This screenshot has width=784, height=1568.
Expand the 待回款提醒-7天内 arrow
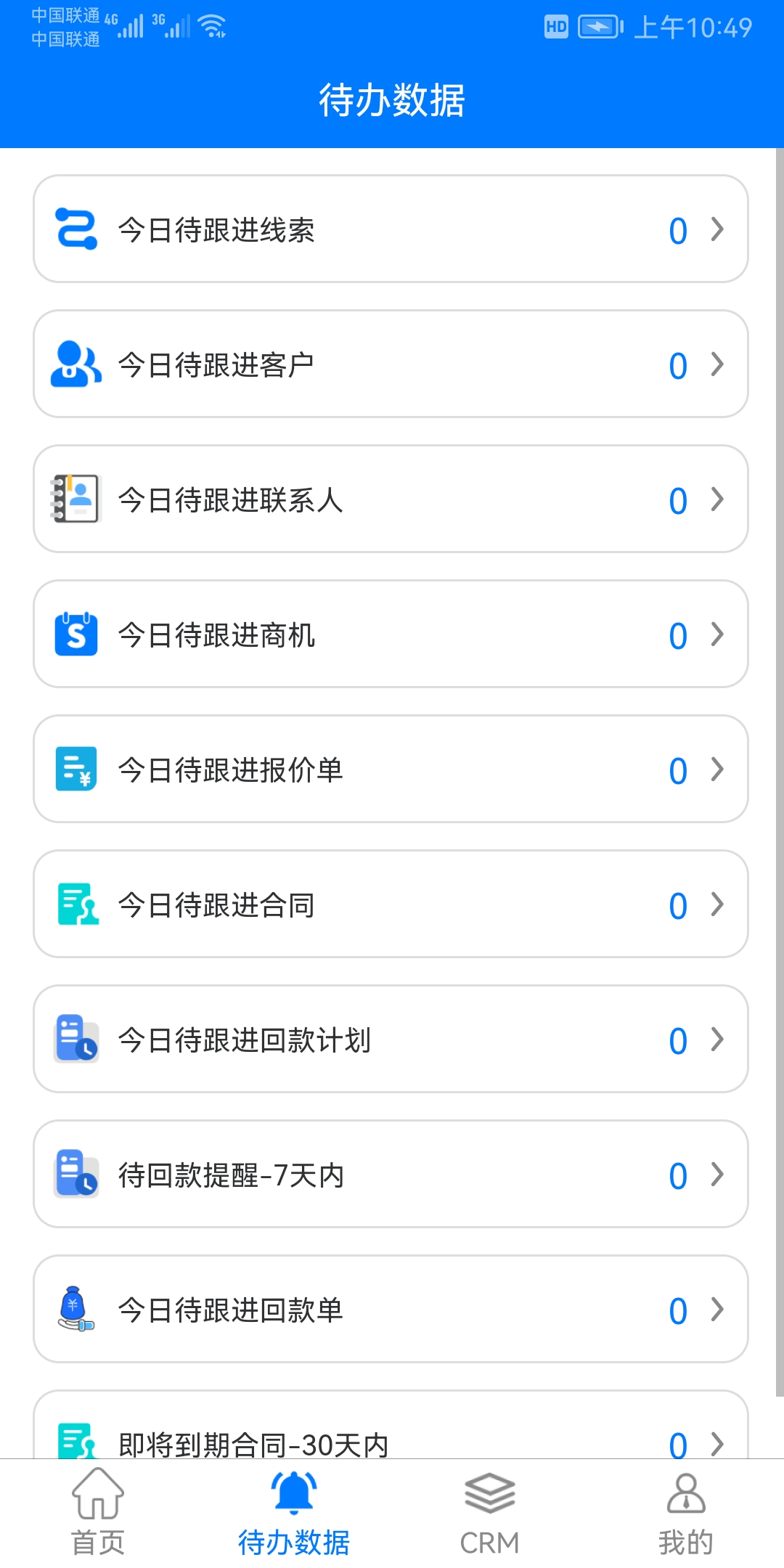pyautogui.click(x=717, y=1175)
